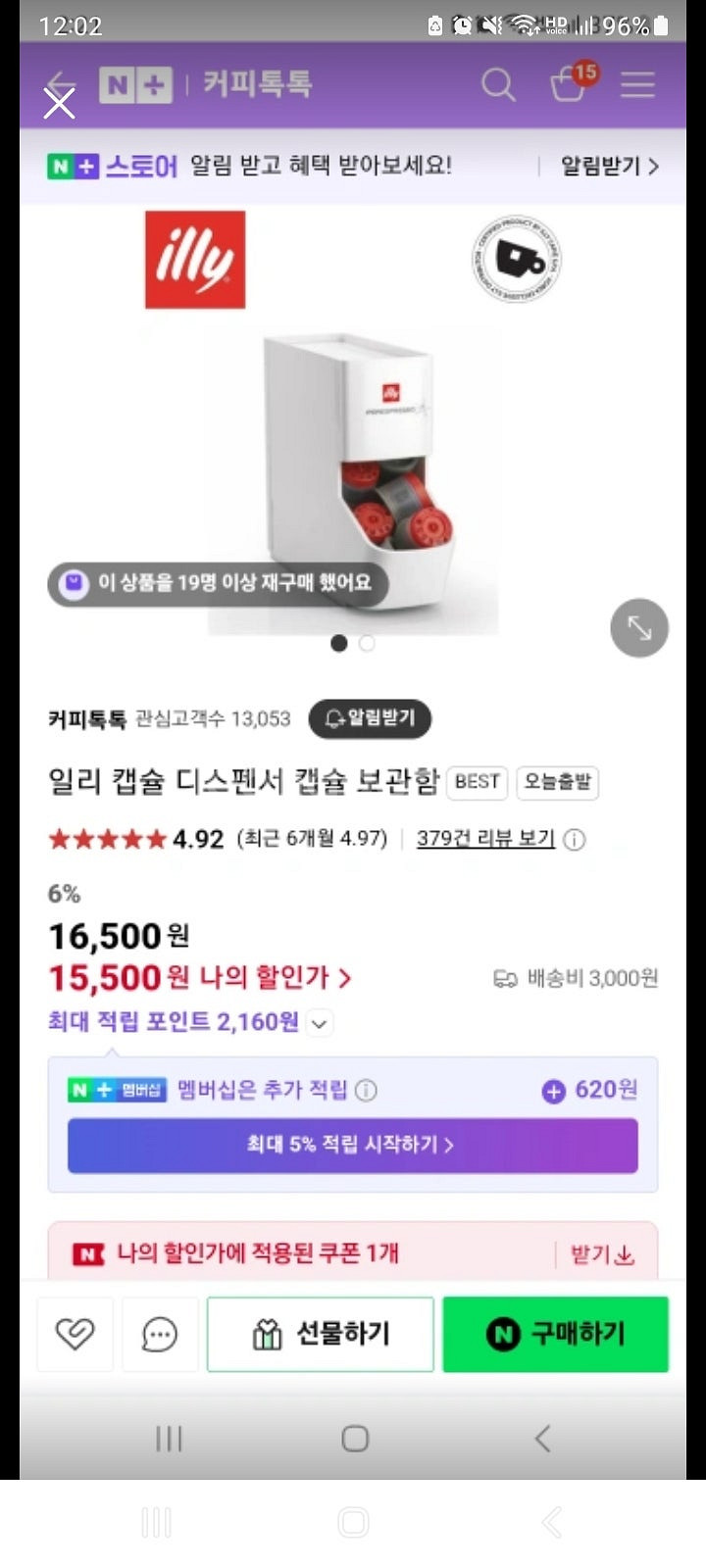Tap the 알림받기 bell button beside 커피톡톡
Screen dimensions: 706x1568
pyautogui.click(x=370, y=718)
